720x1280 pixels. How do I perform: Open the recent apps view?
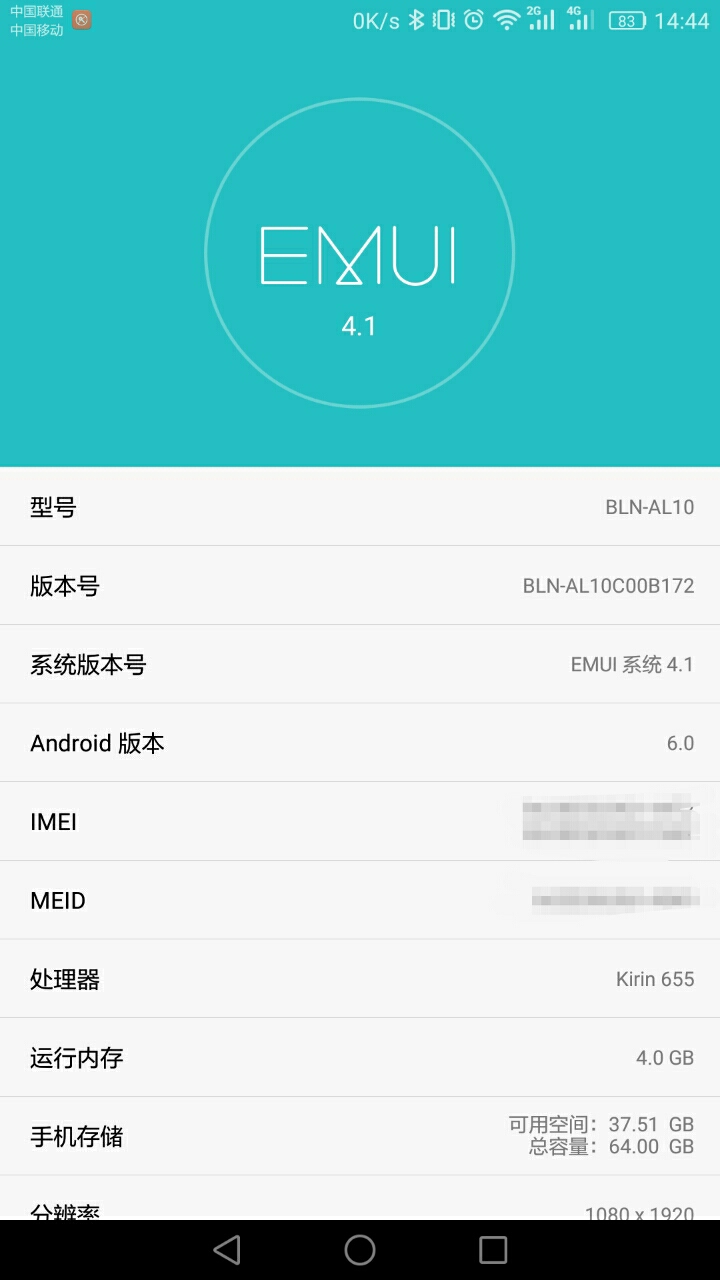493,1250
